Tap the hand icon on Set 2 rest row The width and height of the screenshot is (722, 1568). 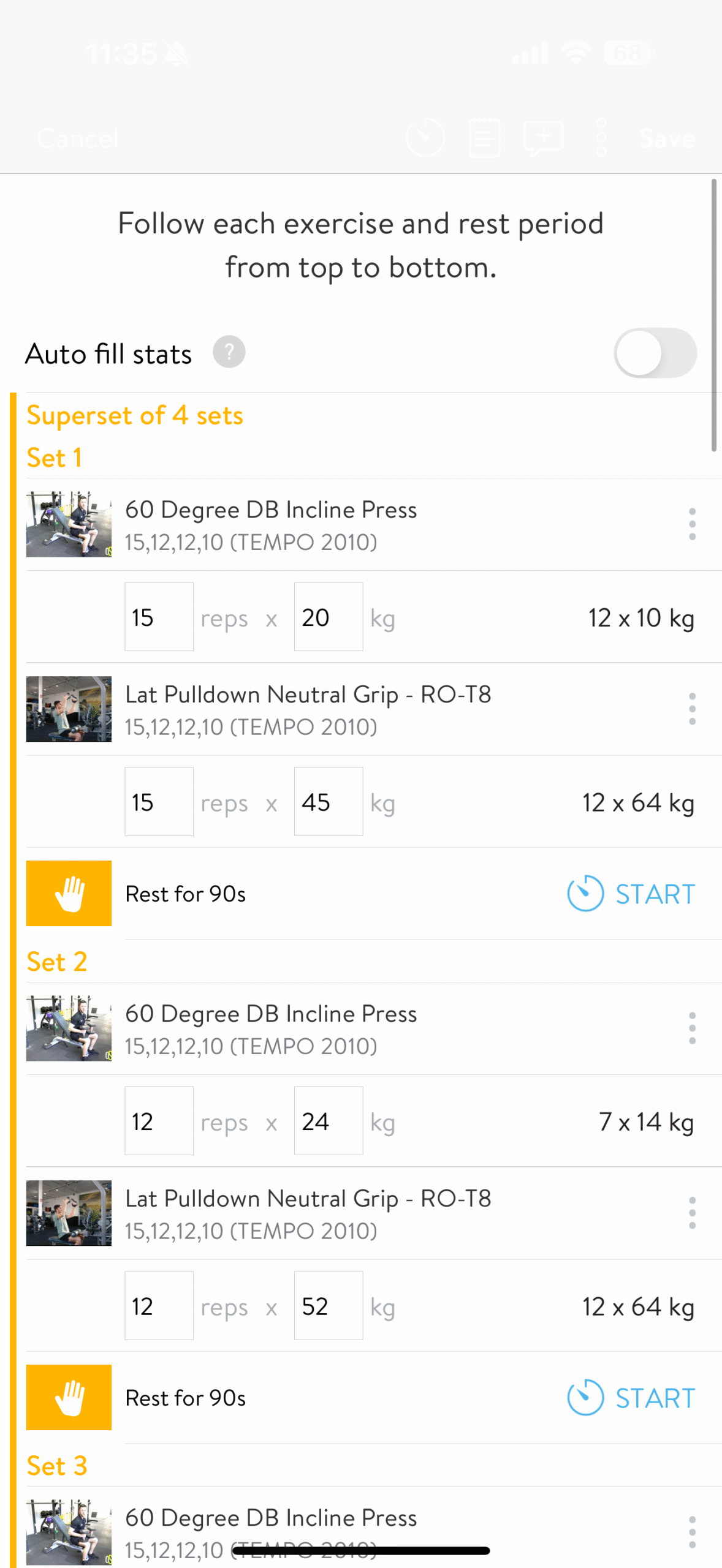pos(69,1398)
